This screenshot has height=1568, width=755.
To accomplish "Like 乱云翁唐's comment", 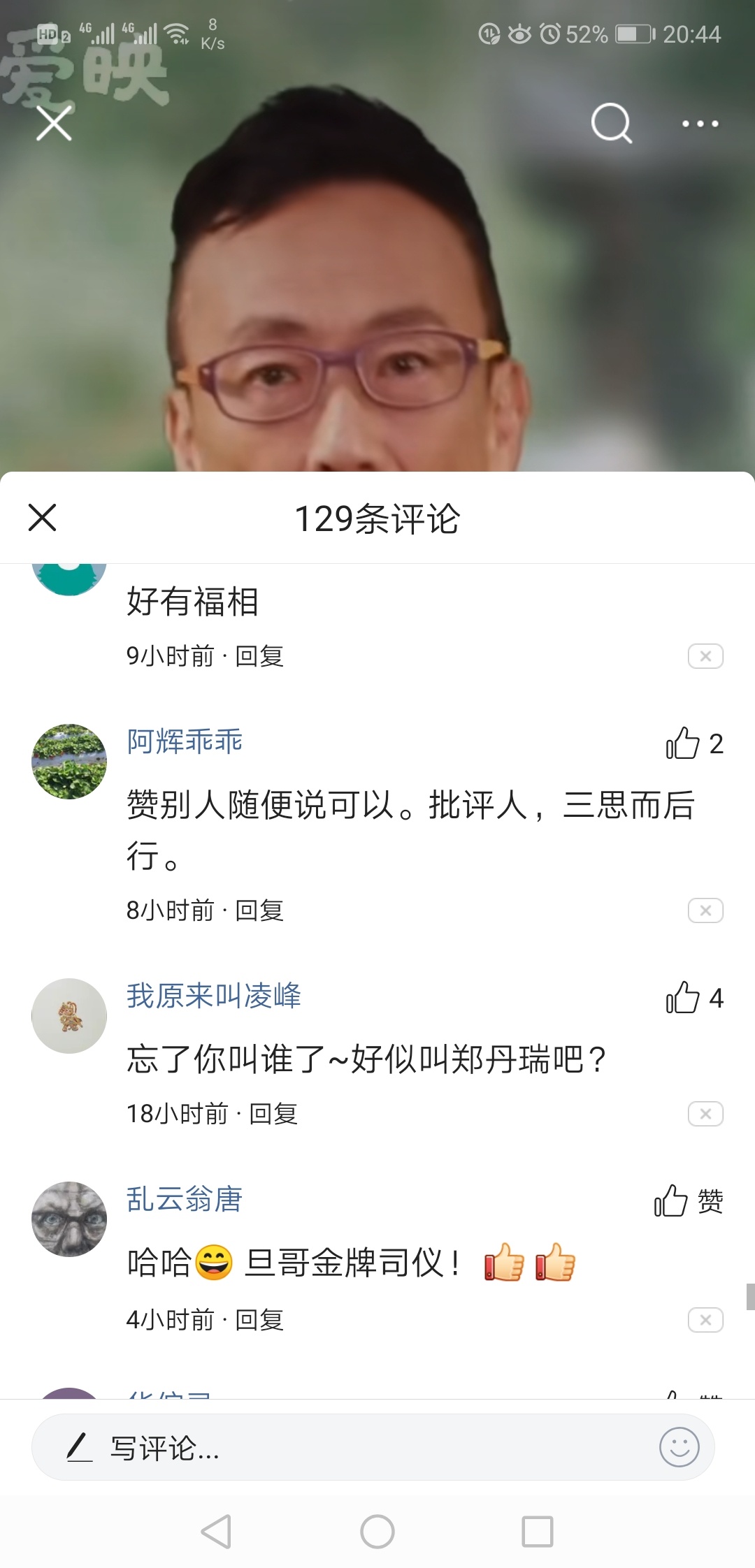I will pyautogui.click(x=672, y=1201).
